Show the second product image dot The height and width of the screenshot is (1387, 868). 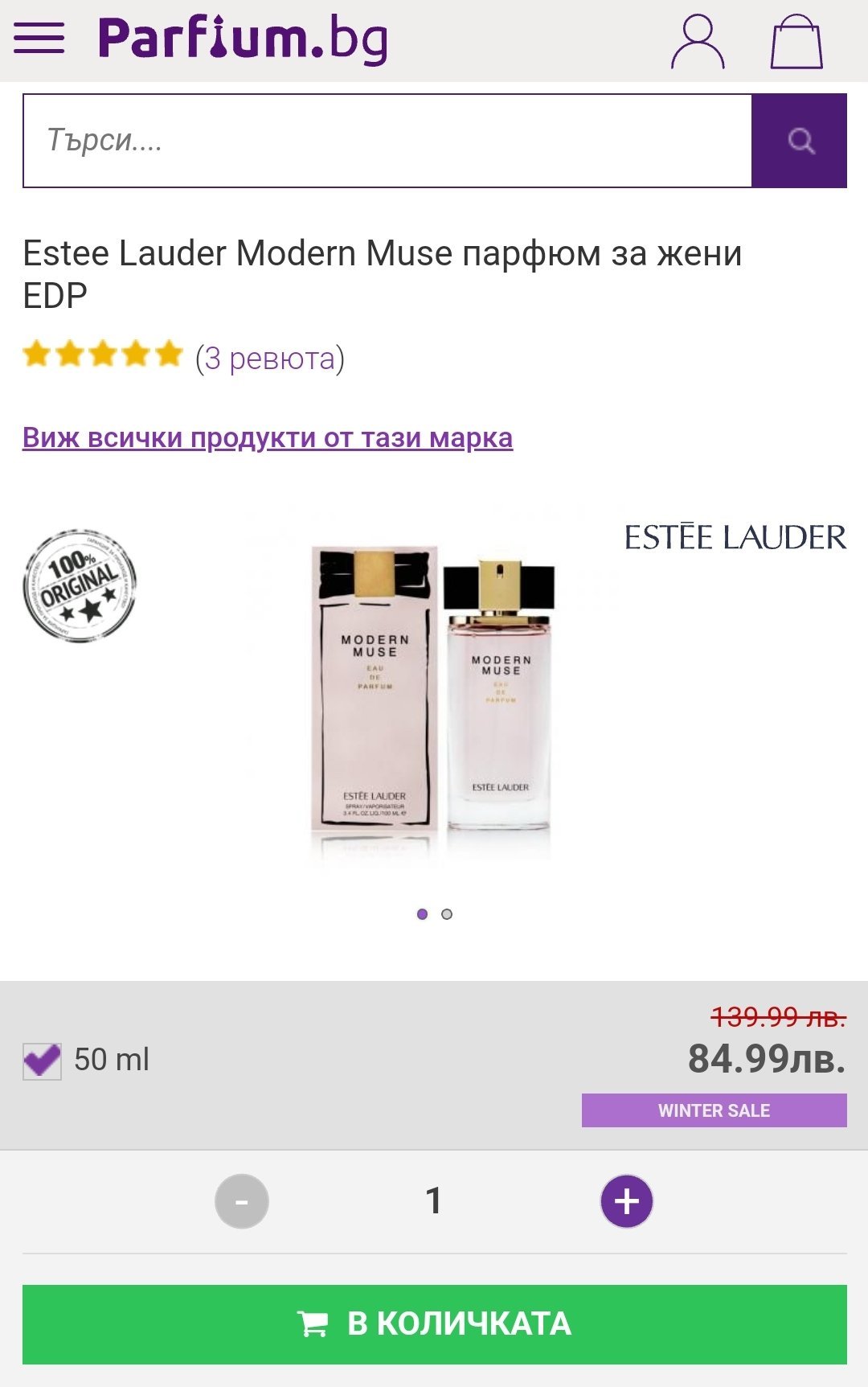447,914
